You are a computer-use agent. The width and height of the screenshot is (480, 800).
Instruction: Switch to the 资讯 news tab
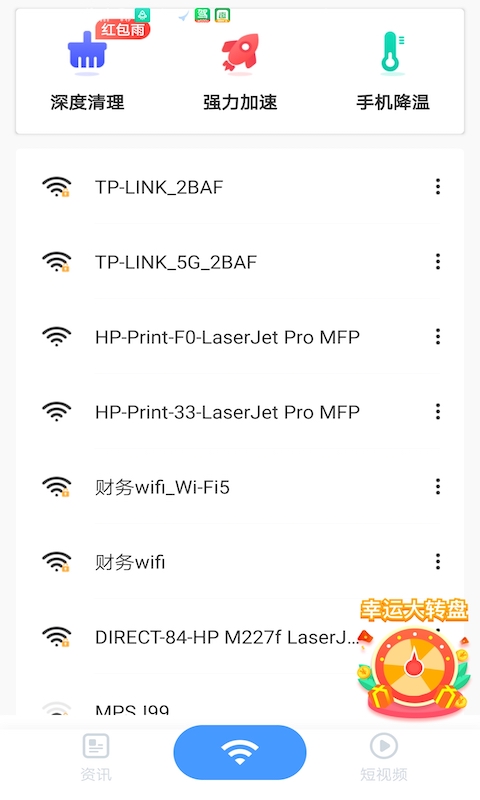pyautogui.click(x=96, y=758)
